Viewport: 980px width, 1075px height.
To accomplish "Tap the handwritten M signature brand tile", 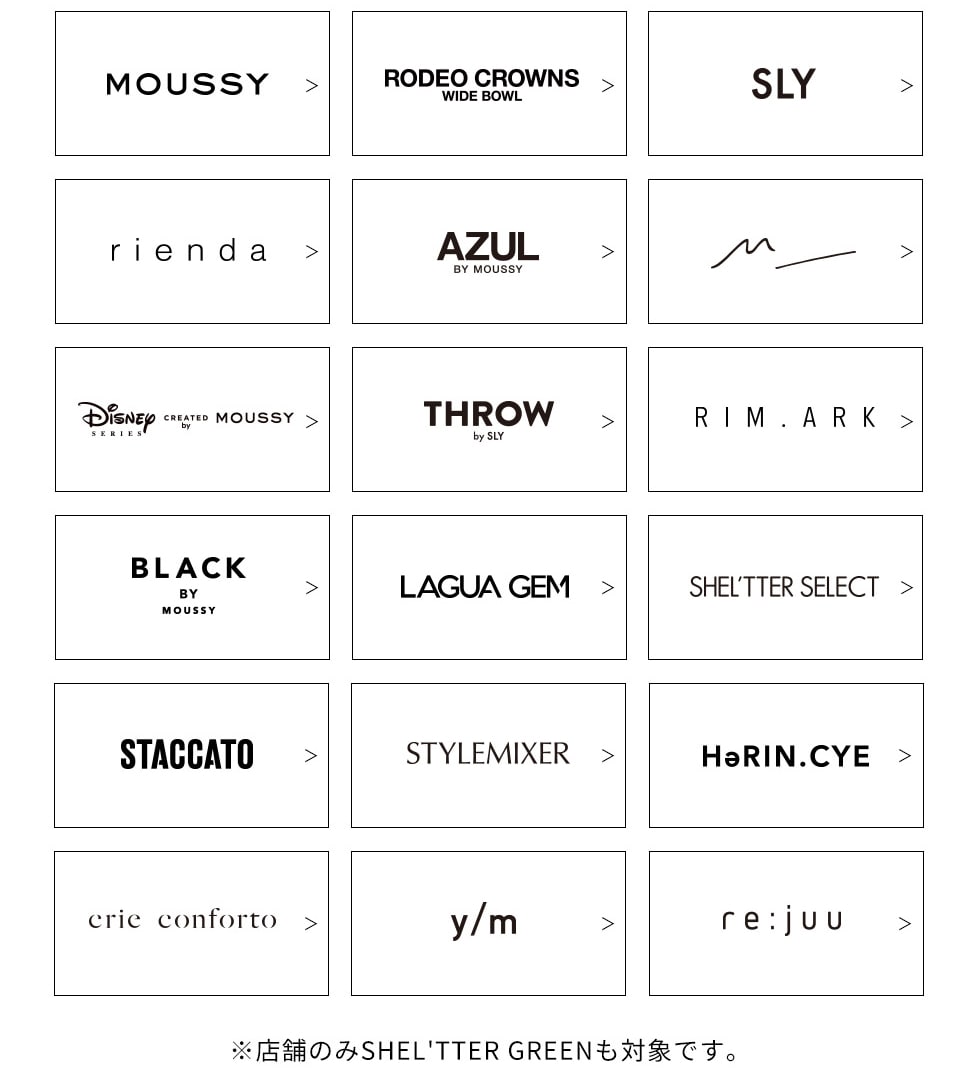I will [x=785, y=251].
